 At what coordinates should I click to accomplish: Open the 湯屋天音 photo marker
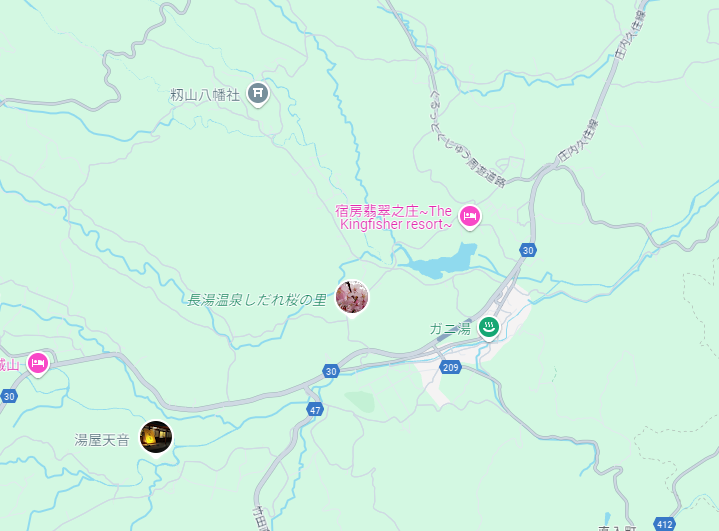tap(155, 437)
